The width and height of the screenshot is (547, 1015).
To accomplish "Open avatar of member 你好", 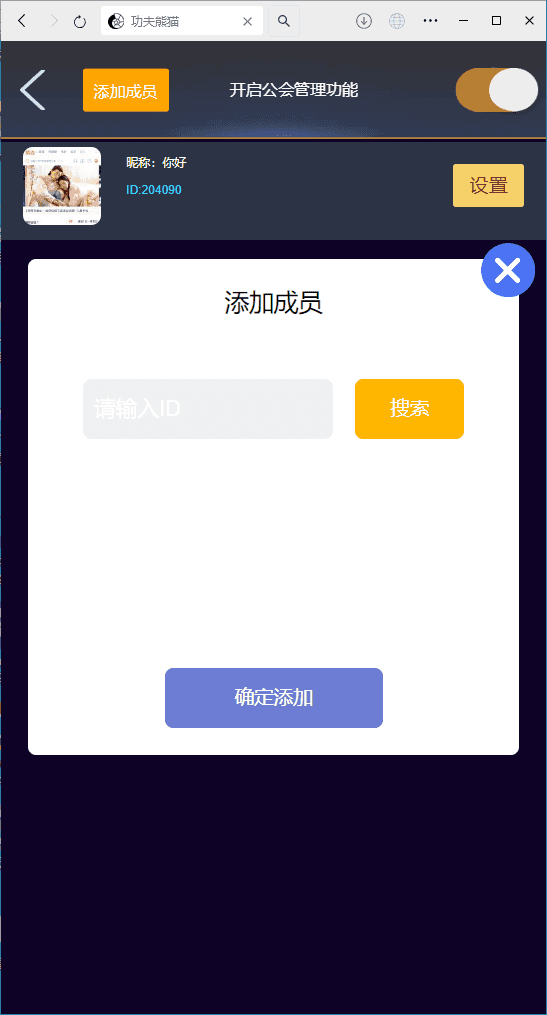I will (62, 186).
